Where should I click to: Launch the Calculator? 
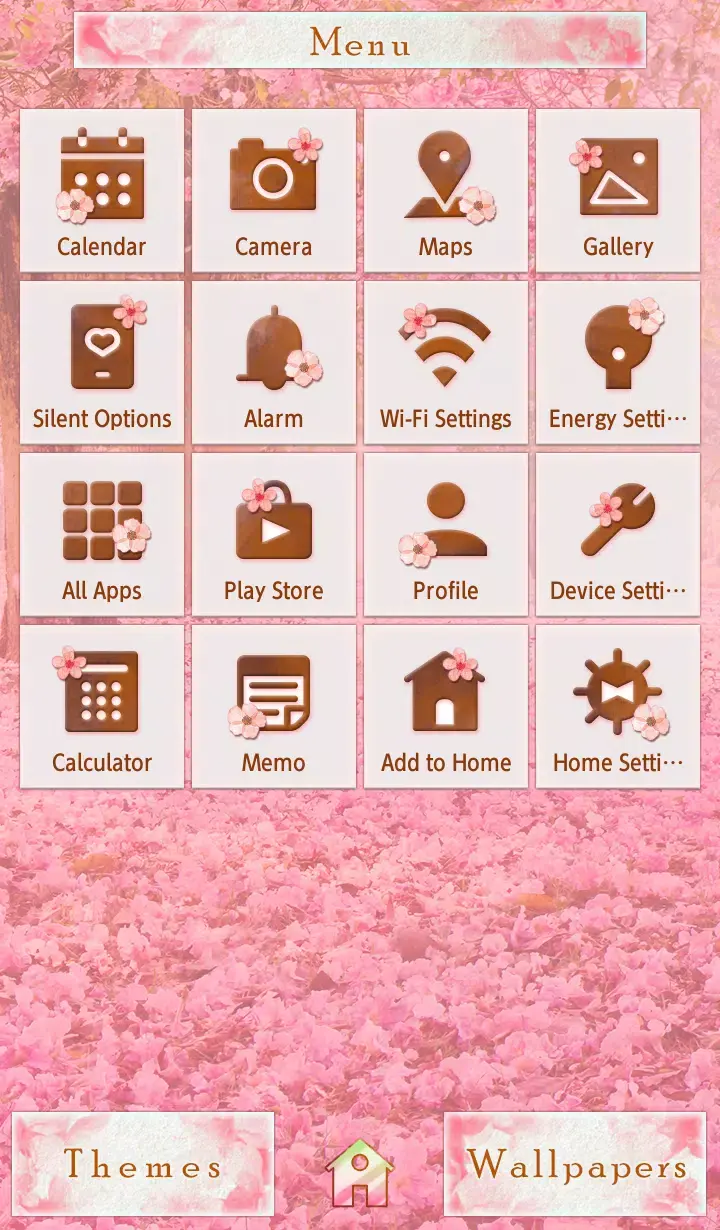tap(101, 705)
